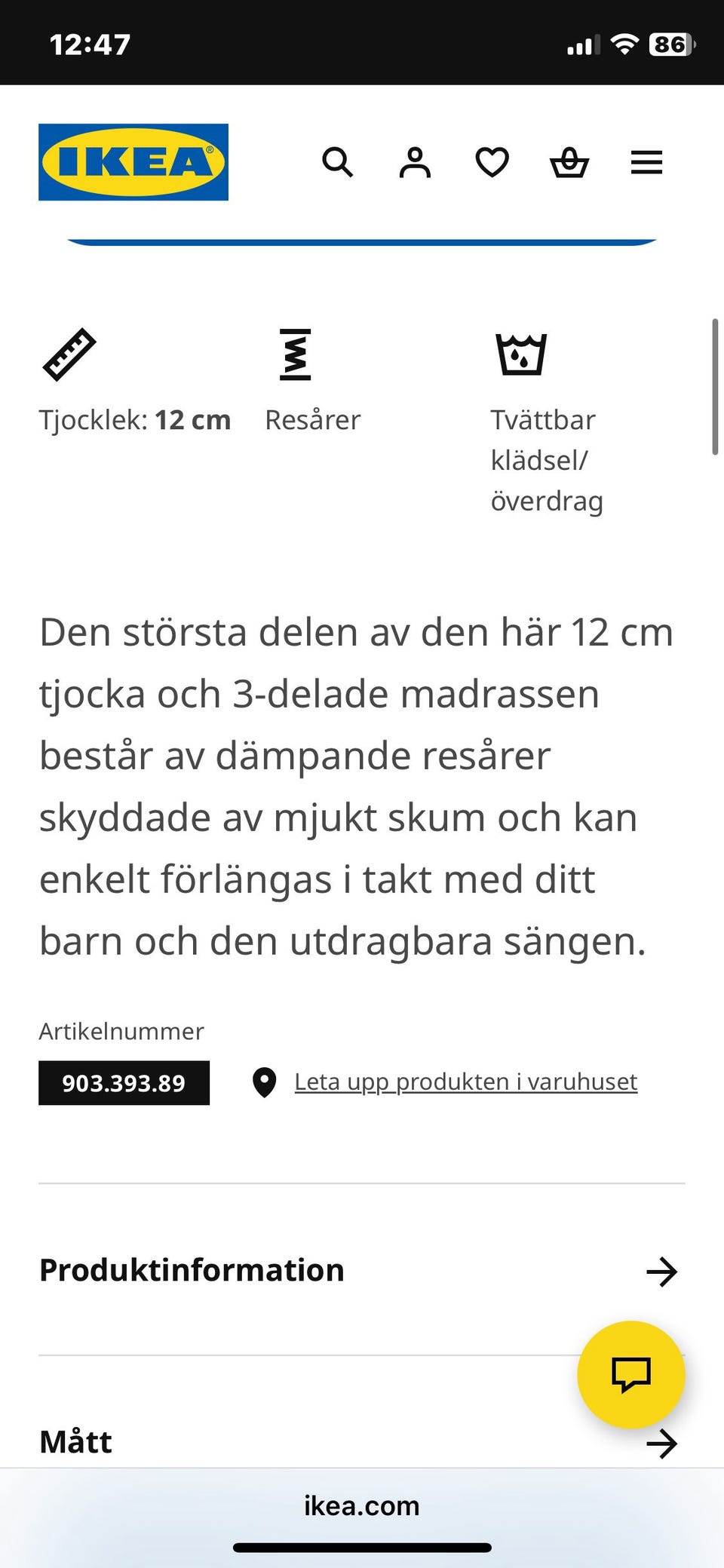Image resolution: width=724 pixels, height=1568 pixels.
Task: Tap 'Leta upp produkten i varuhuset' link
Action: [x=465, y=1082]
